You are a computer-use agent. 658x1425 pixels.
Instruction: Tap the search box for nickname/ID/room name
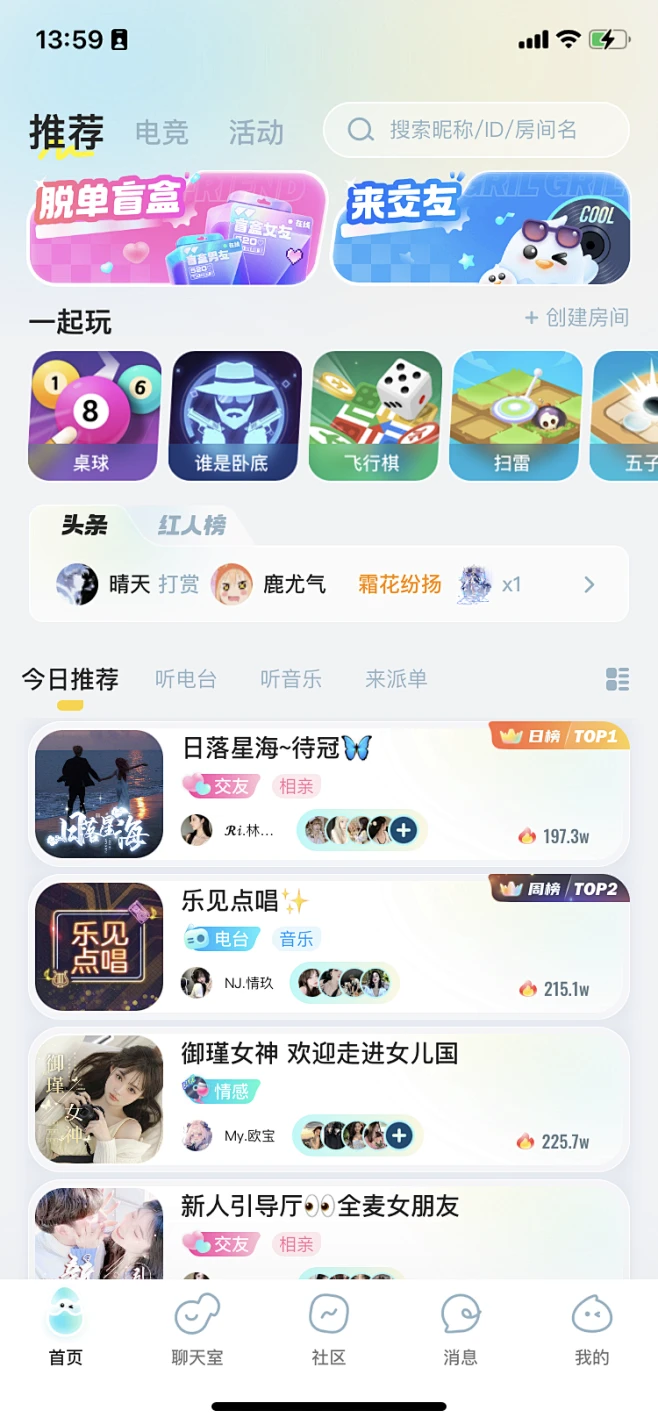[x=476, y=130]
